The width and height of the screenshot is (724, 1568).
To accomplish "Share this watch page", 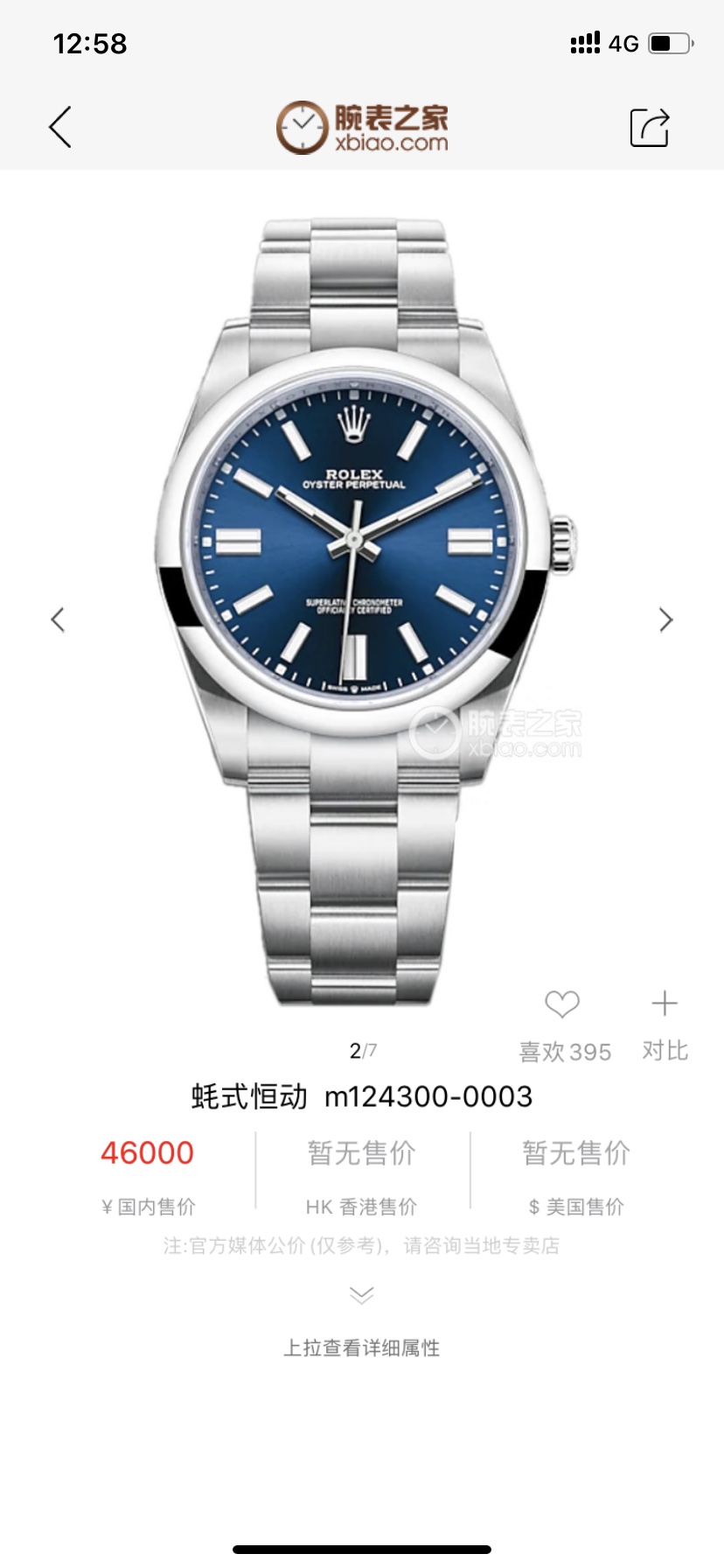I will (649, 128).
